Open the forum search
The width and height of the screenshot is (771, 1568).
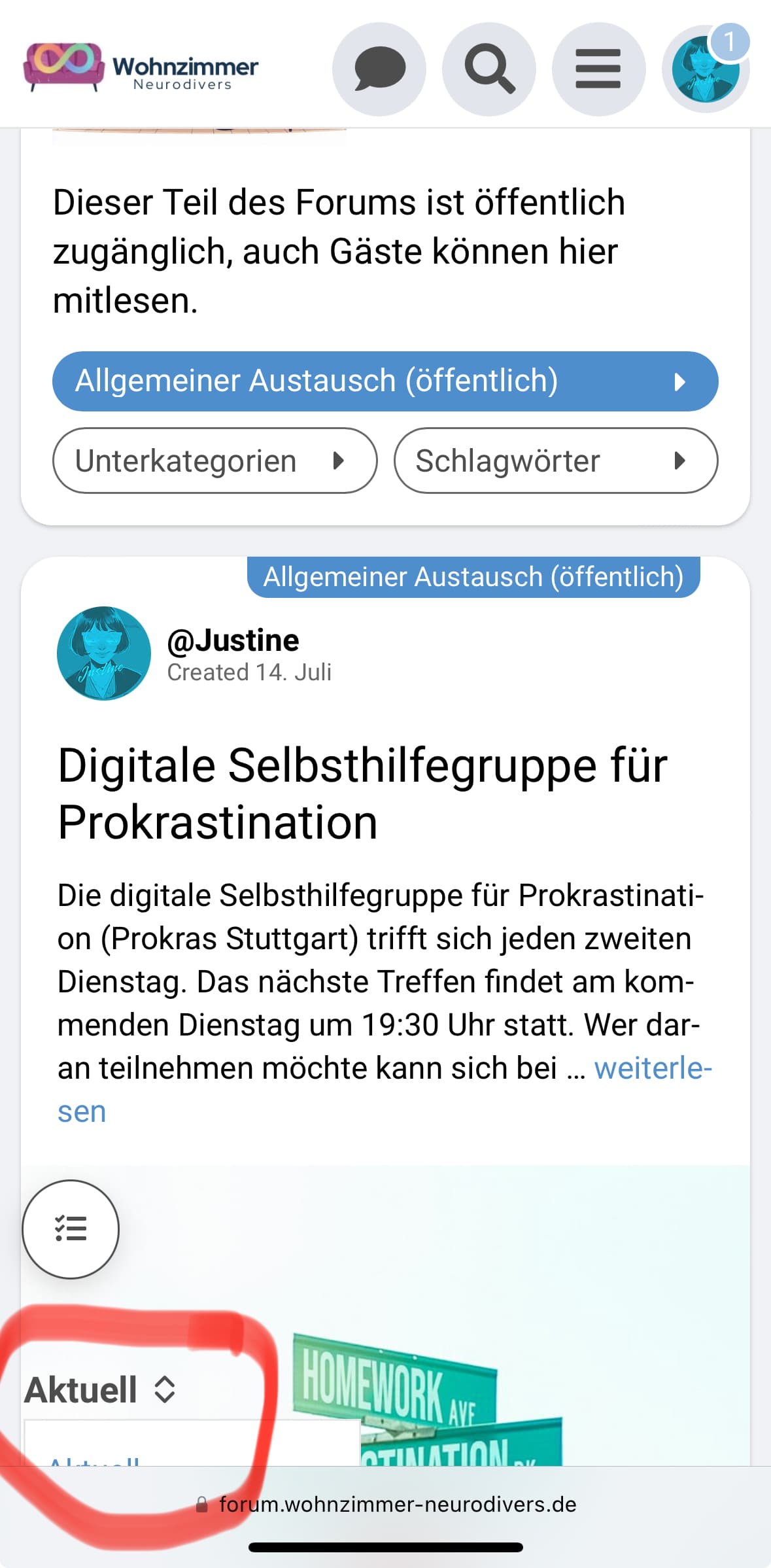489,69
